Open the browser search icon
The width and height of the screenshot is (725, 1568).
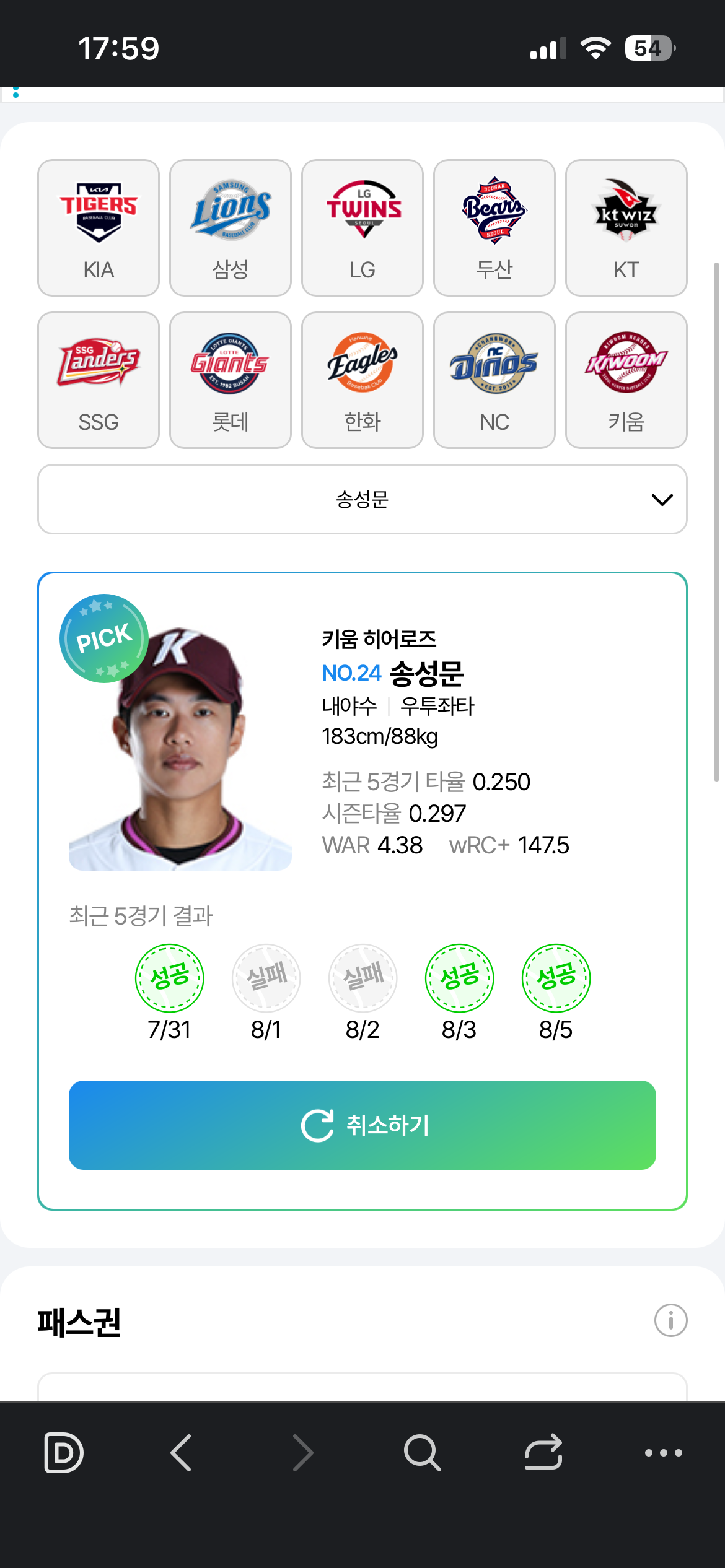(422, 1452)
